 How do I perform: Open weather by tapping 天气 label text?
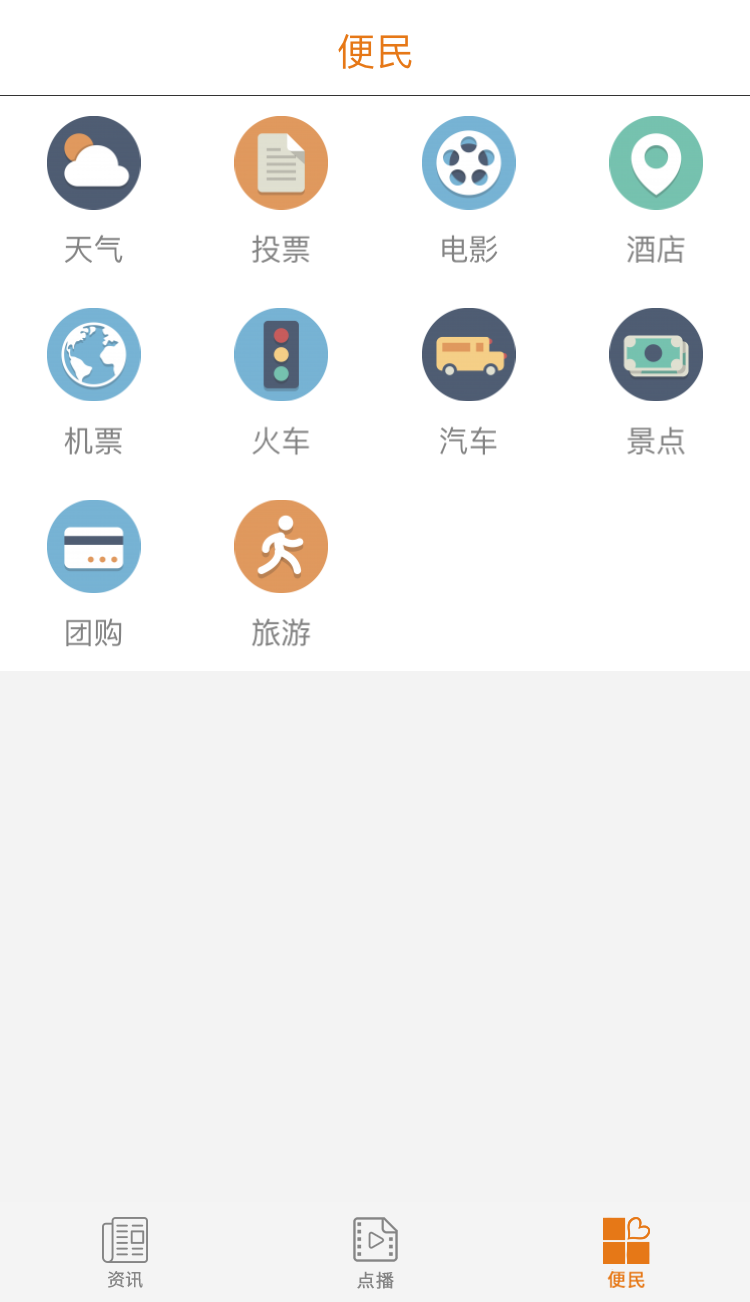point(94,250)
